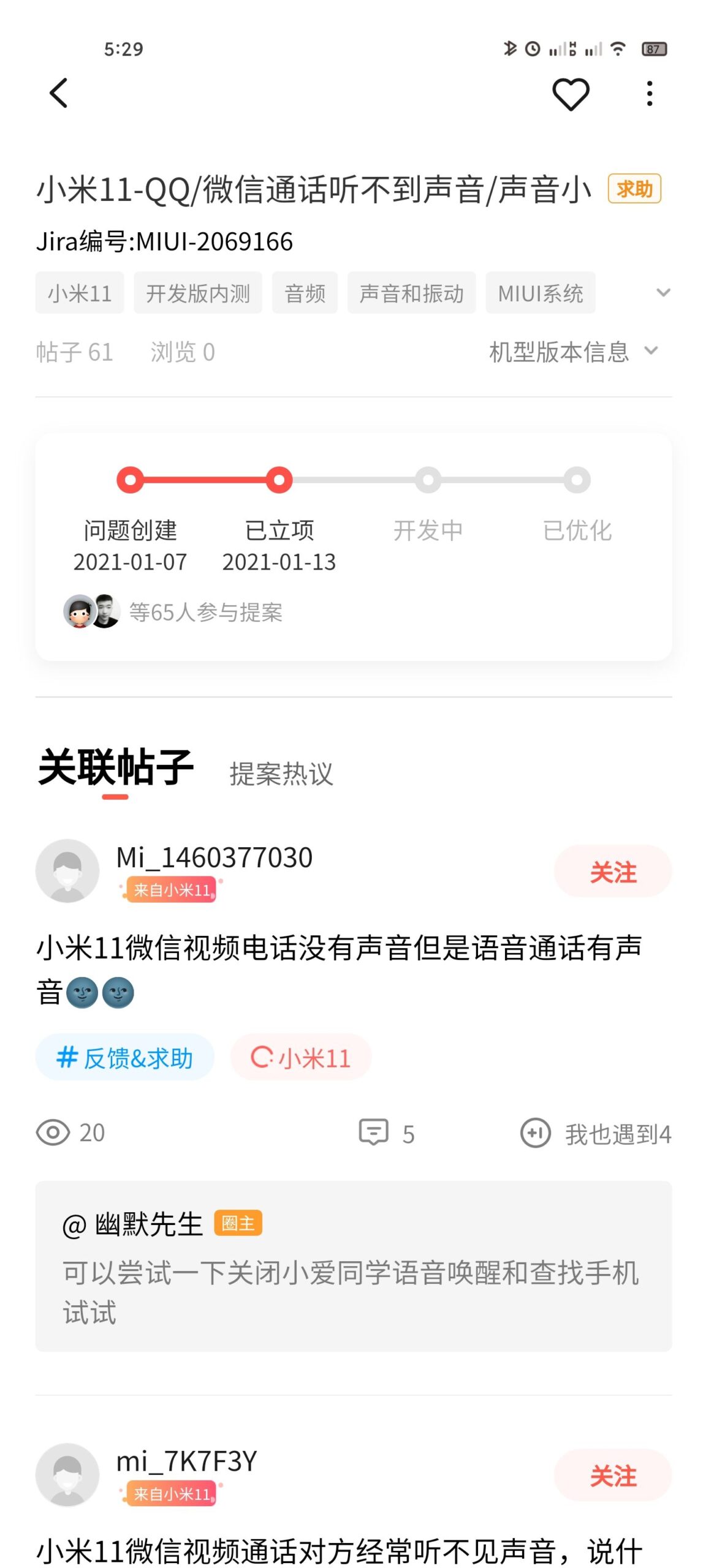The height and width of the screenshot is (1568, 706).
Task: Expand the full tag list chevron
Action: [x=662, y=292]
